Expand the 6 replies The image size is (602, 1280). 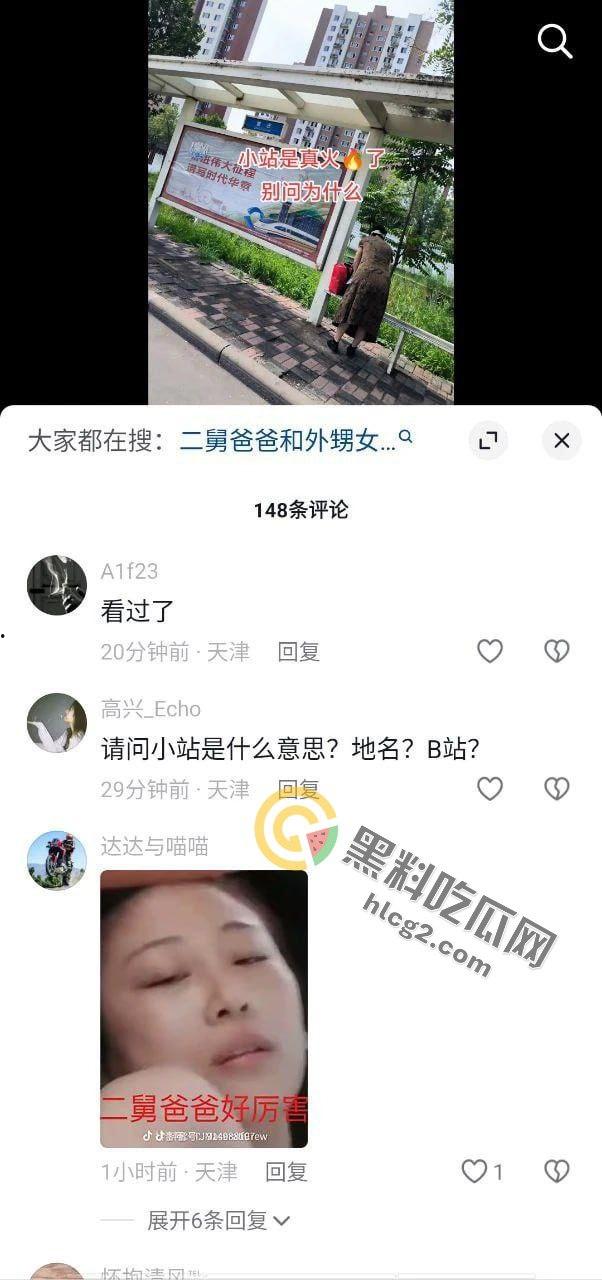point(218,1220)
